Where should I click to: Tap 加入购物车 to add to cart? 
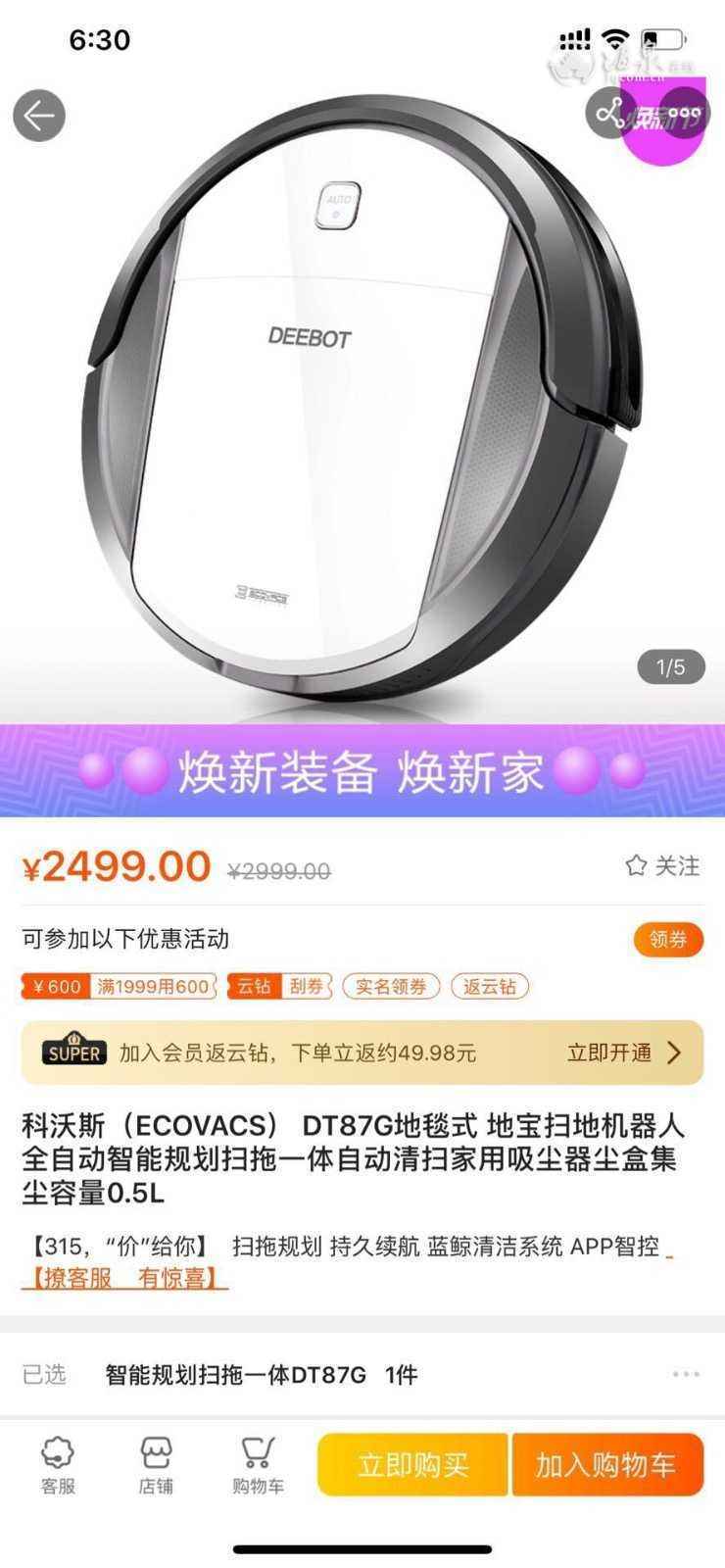pos(606,1465)
